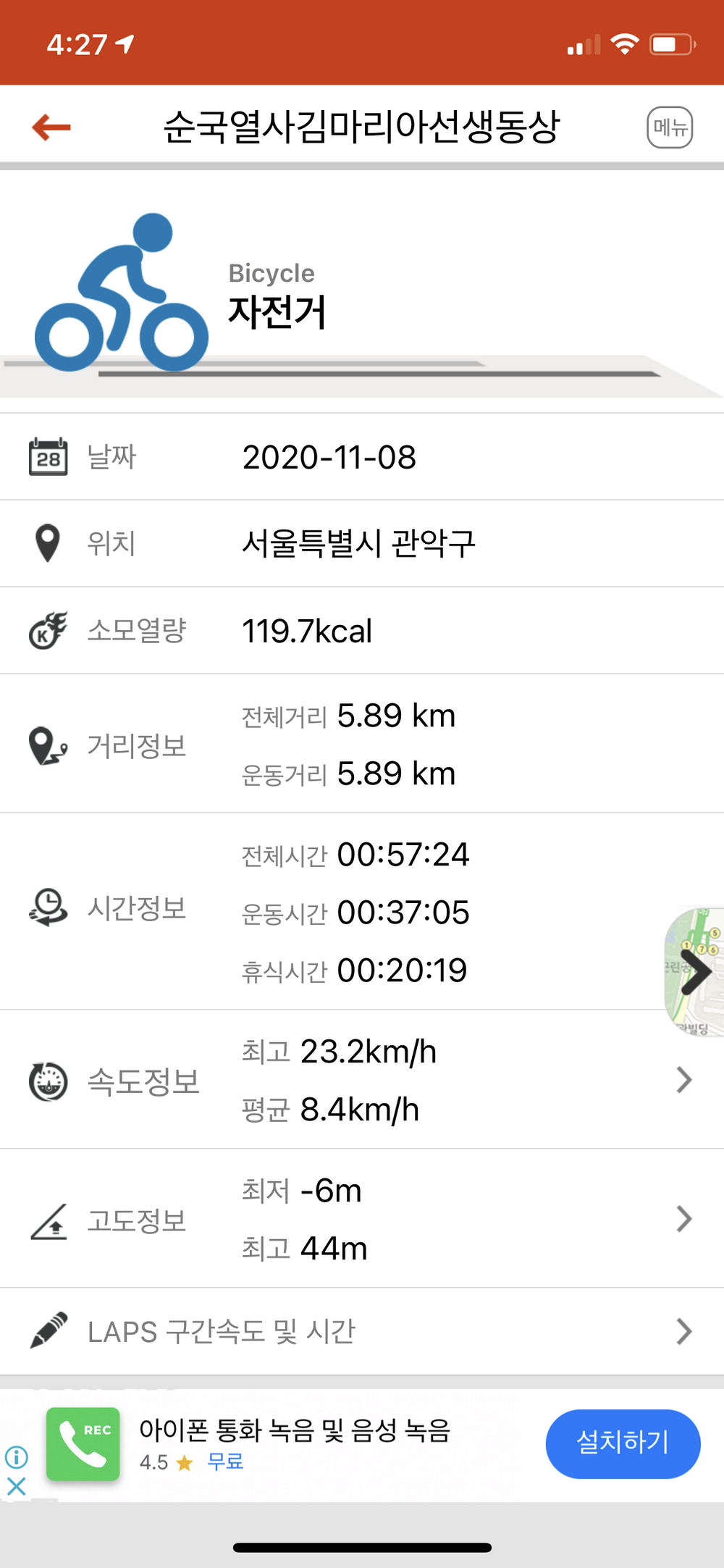Image resolution: width=724 pixels, height=1568 pixels.
Task: Go back using the red arrow
Action: pyautogui.click(x=51, y=127)
